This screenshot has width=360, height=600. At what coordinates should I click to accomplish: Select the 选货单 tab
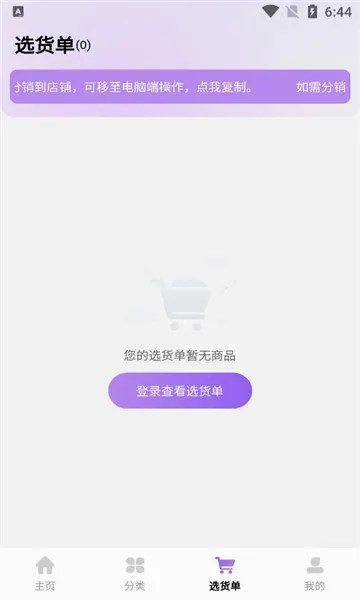[225, 573]
